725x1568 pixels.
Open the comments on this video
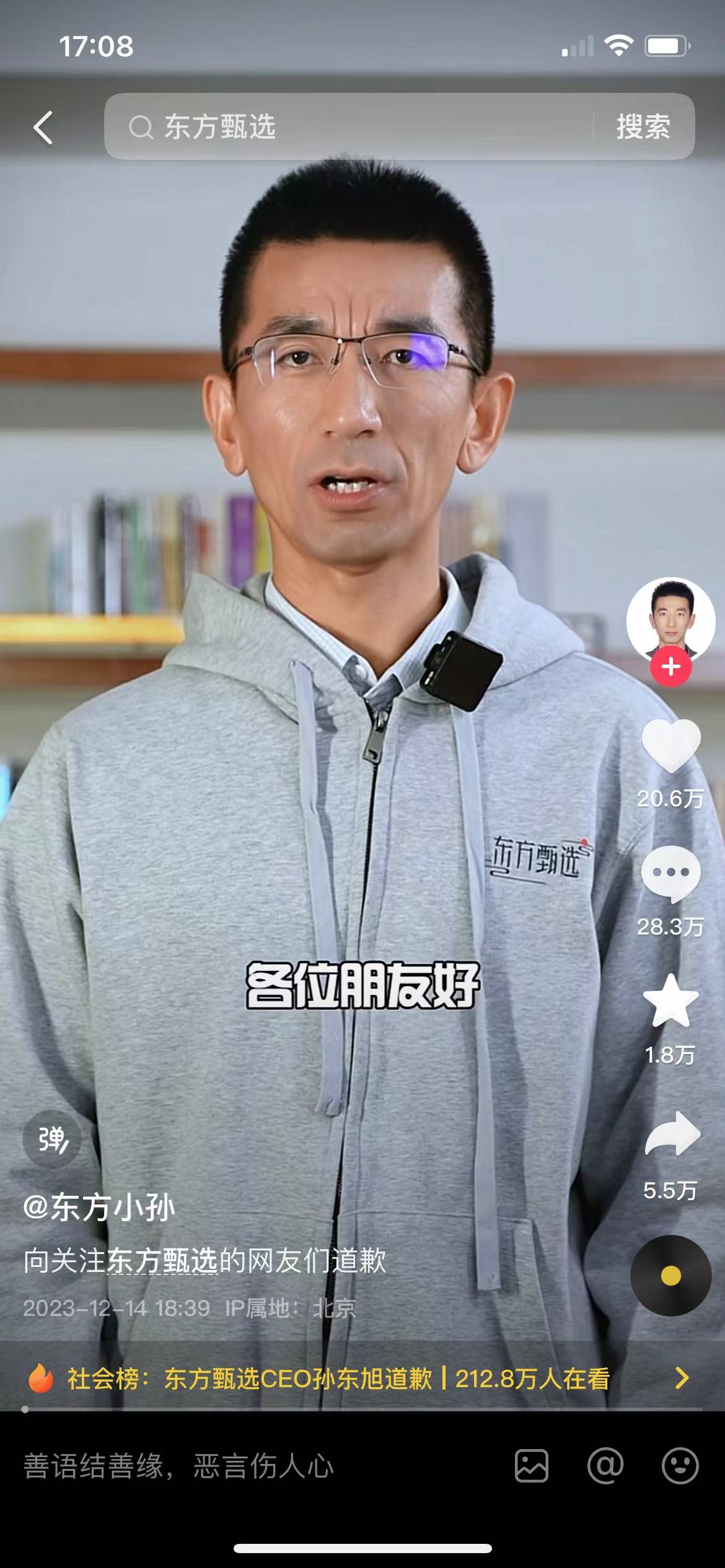(x=670, y=874)
